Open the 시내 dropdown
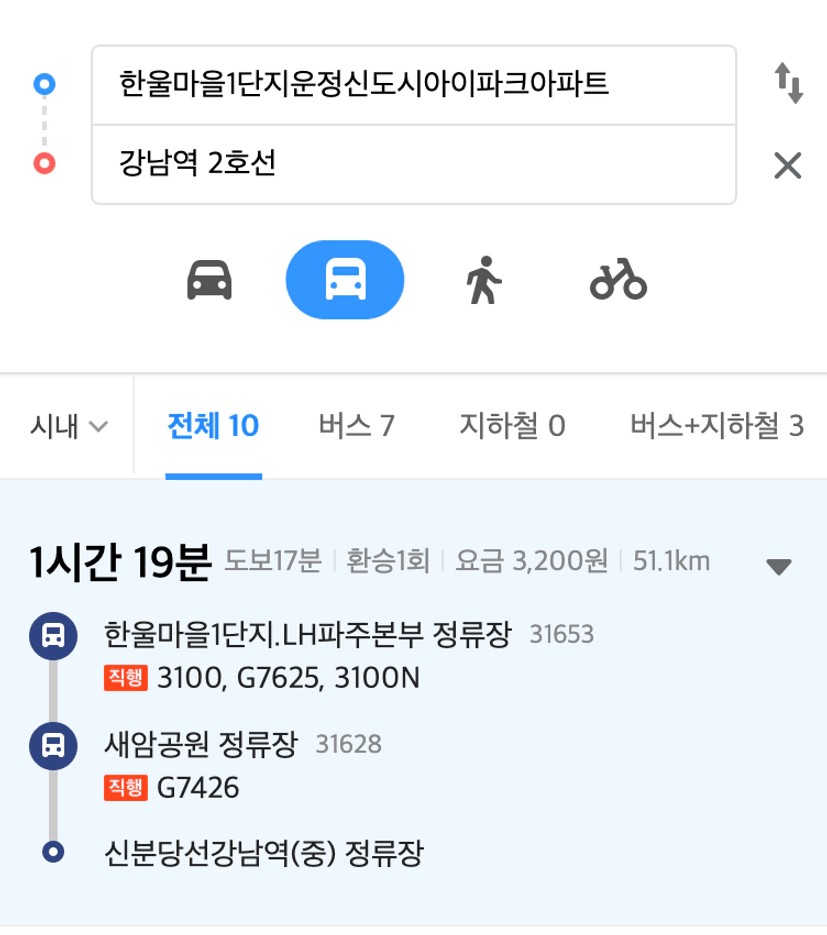 click(x=68, y=427)
